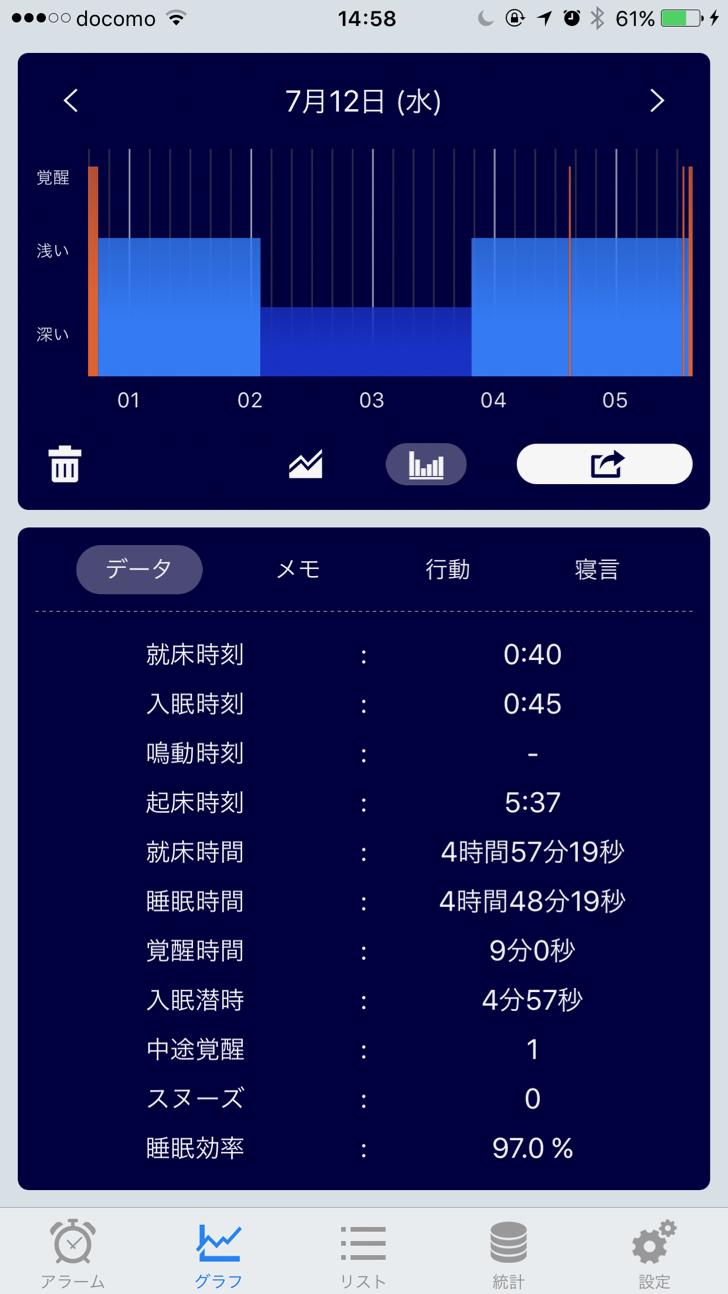Switch to the メモ tab

[x=298, y=569]
